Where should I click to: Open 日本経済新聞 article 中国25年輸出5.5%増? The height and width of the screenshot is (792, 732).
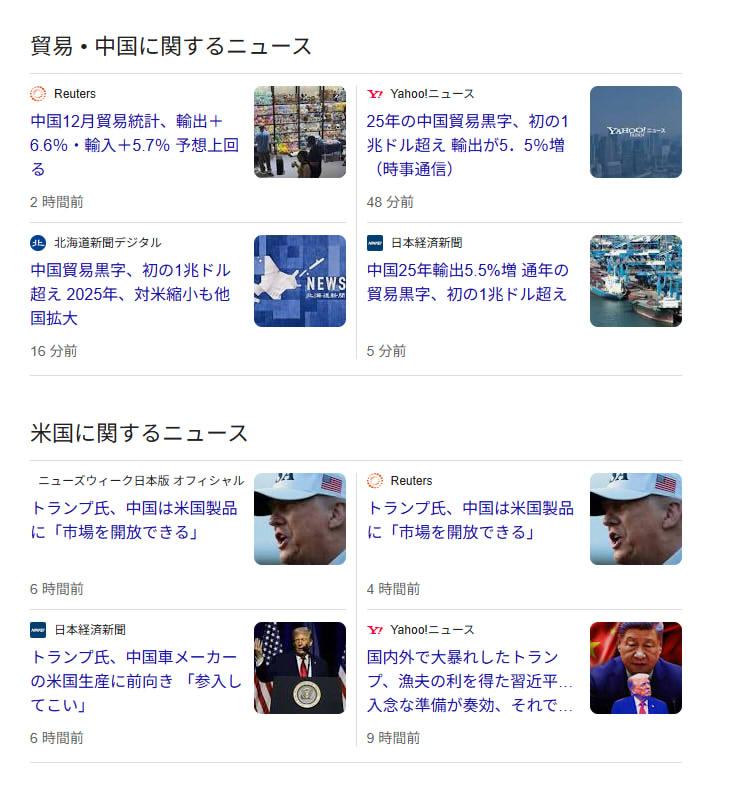click(x=467, y=282)
